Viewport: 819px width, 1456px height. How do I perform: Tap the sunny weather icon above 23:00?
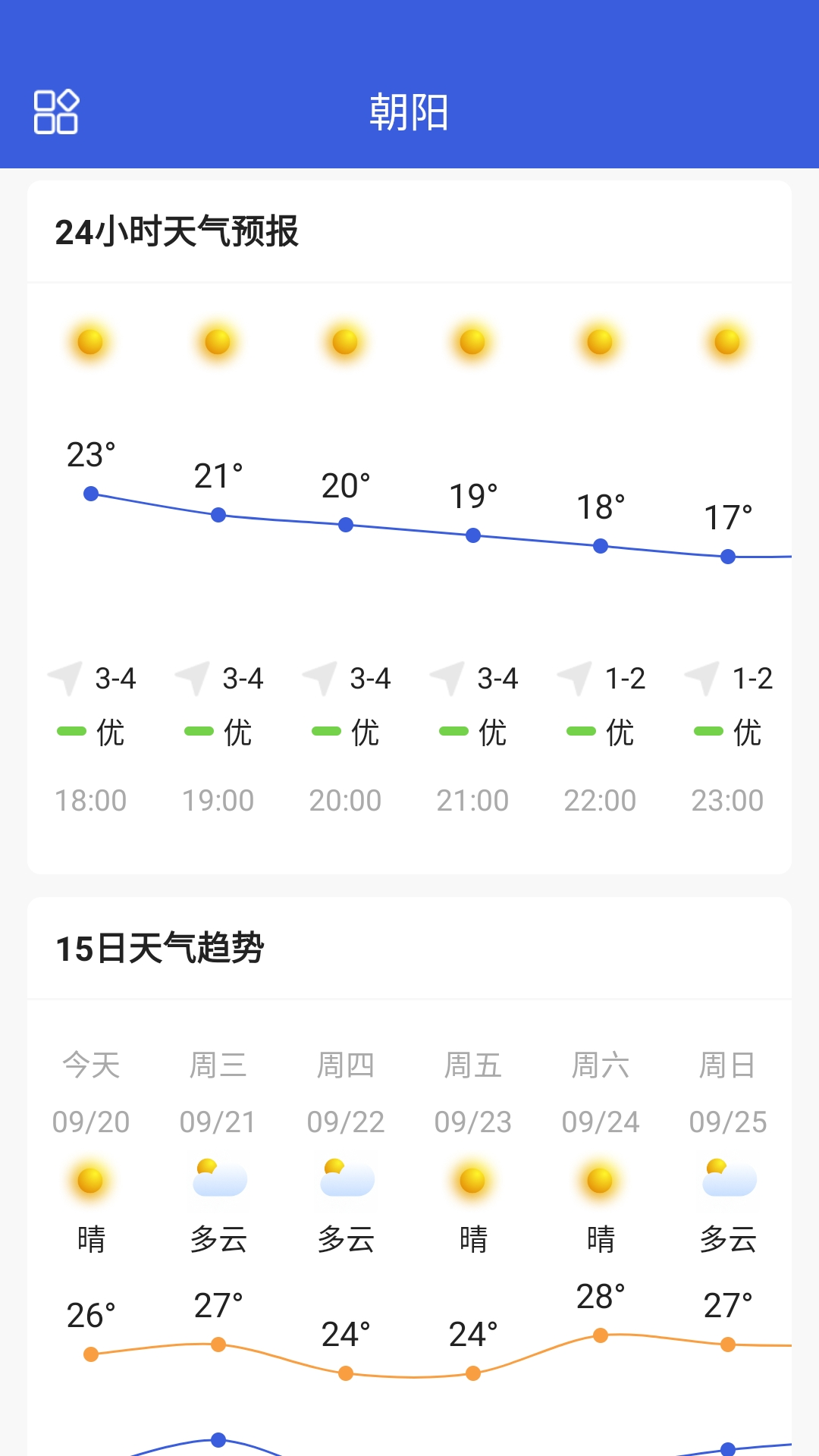tap(726, 343)
